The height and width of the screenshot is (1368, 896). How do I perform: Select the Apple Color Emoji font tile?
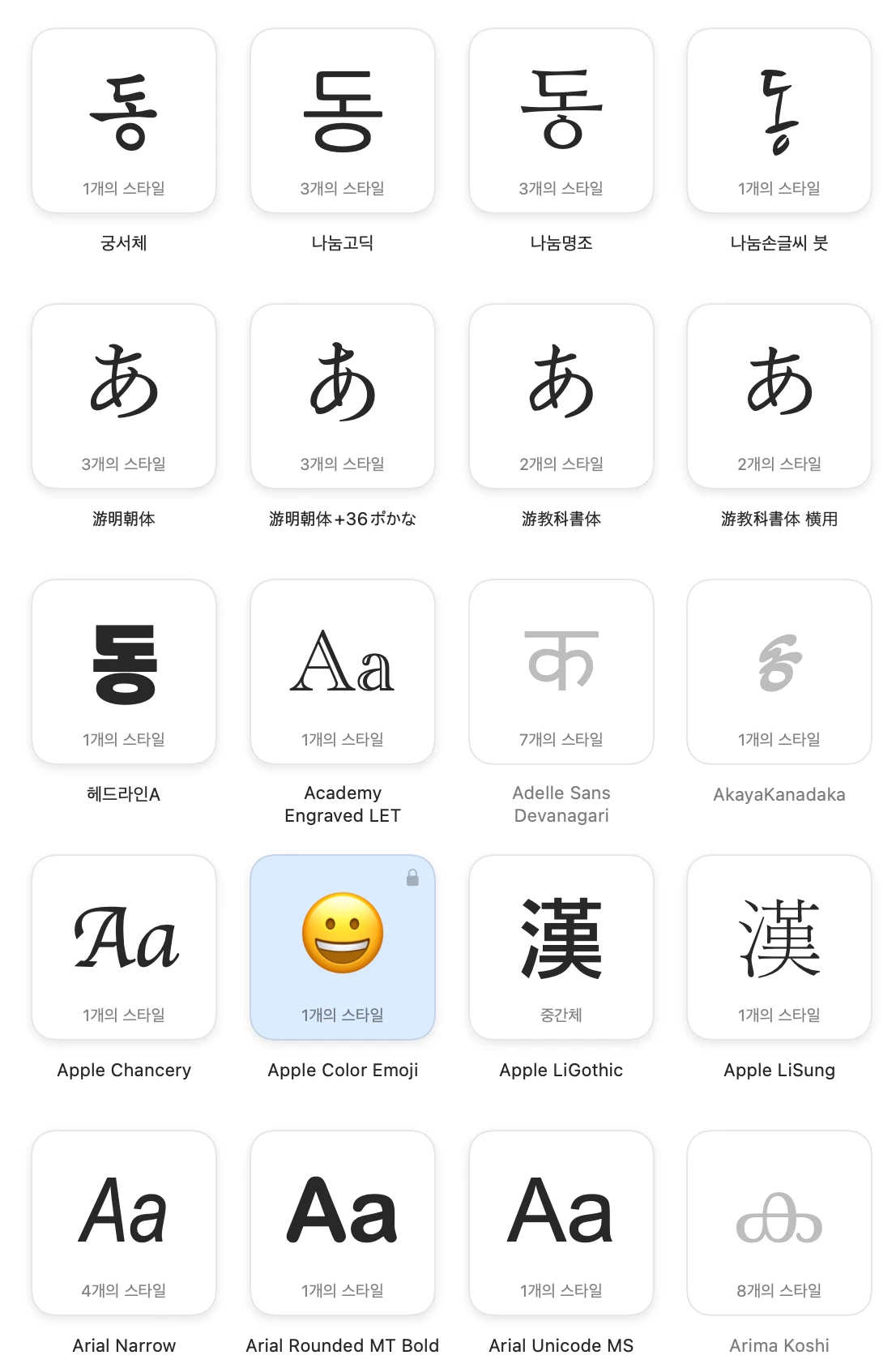343,948
